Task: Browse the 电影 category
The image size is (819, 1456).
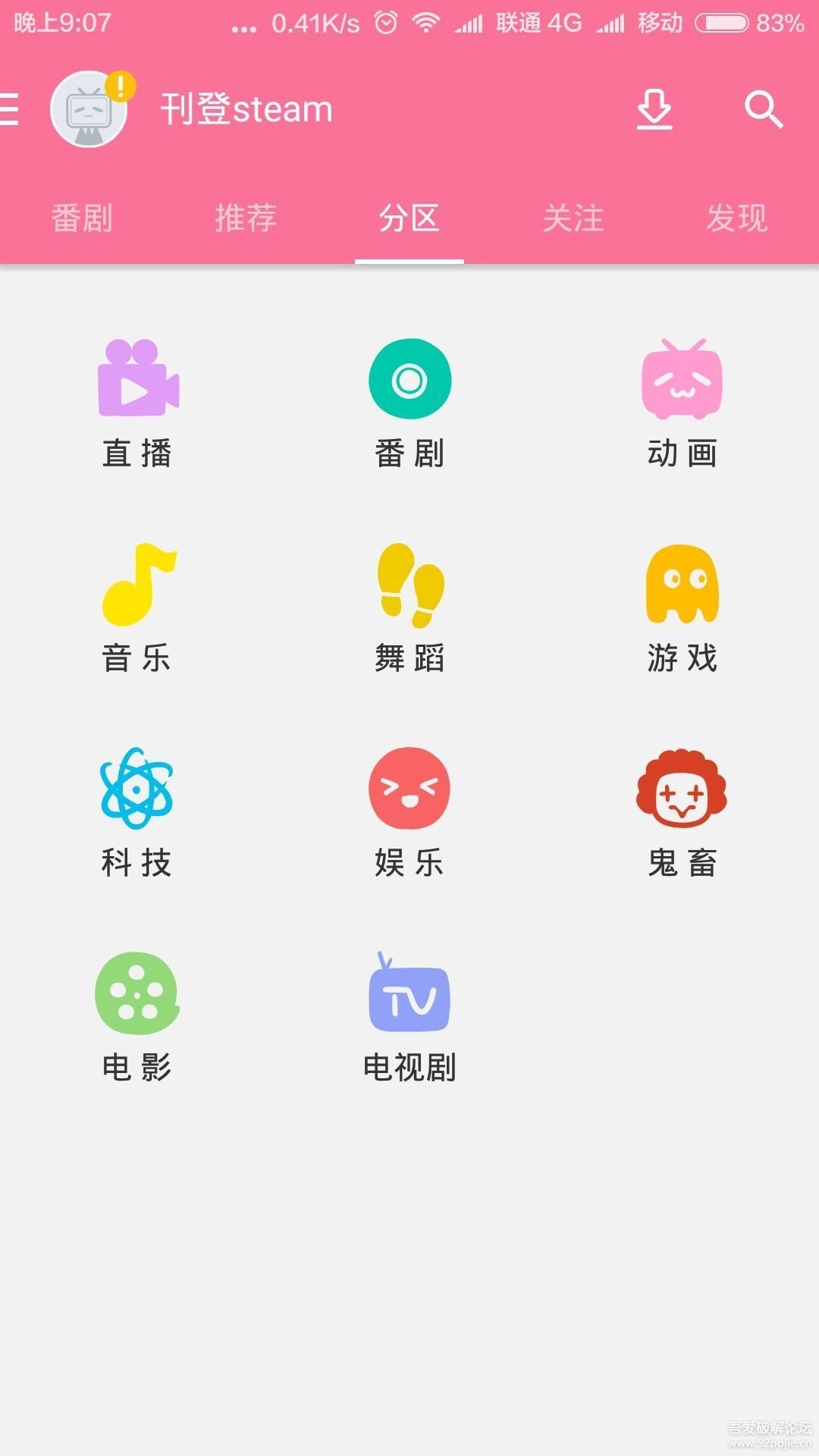Action: 137,1016
